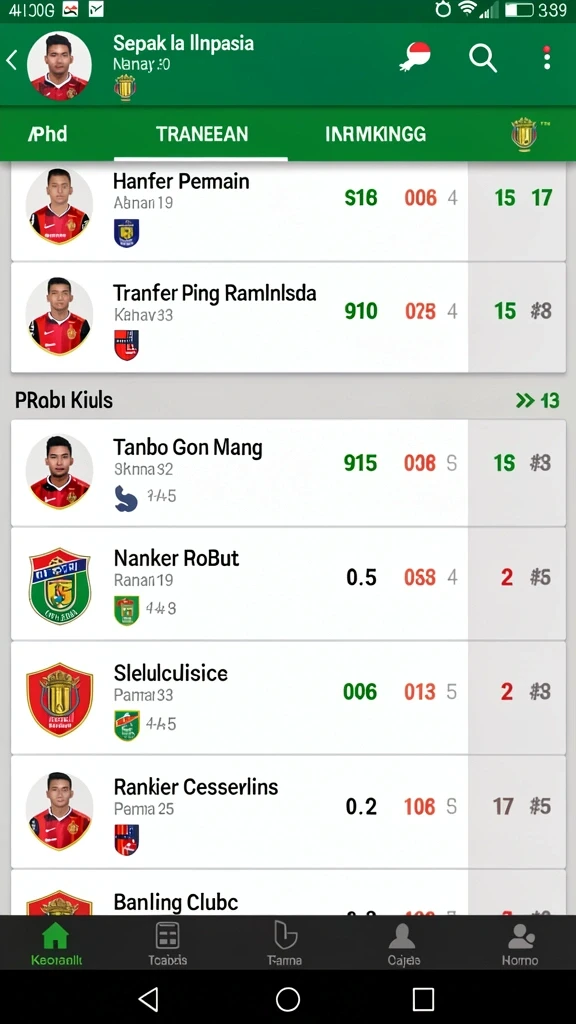Open the Cajea bottom tab

403,944
